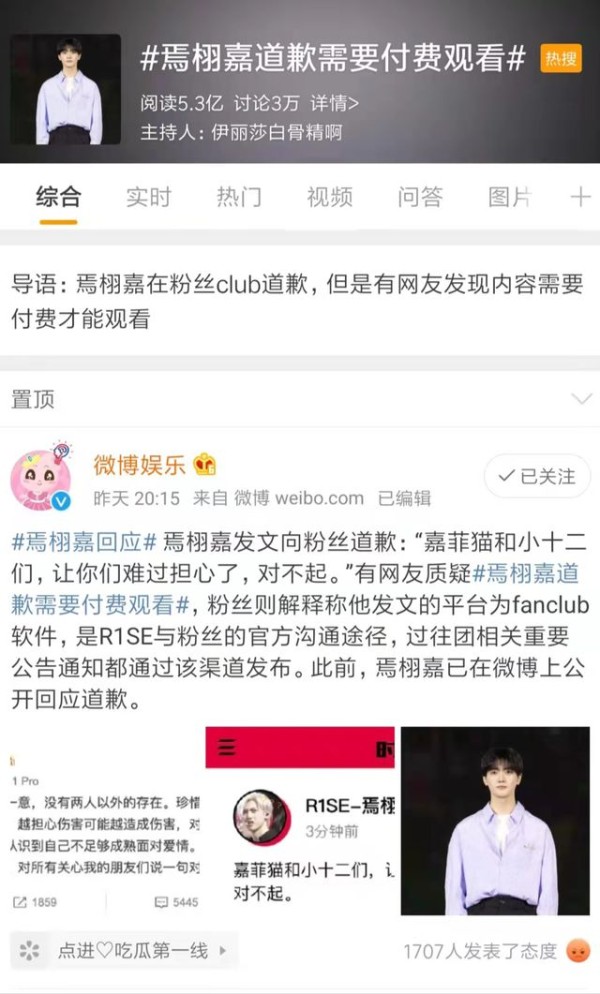Open the 图片 tab
Viewport: 600px width, 994px height.
coord(510,197)
